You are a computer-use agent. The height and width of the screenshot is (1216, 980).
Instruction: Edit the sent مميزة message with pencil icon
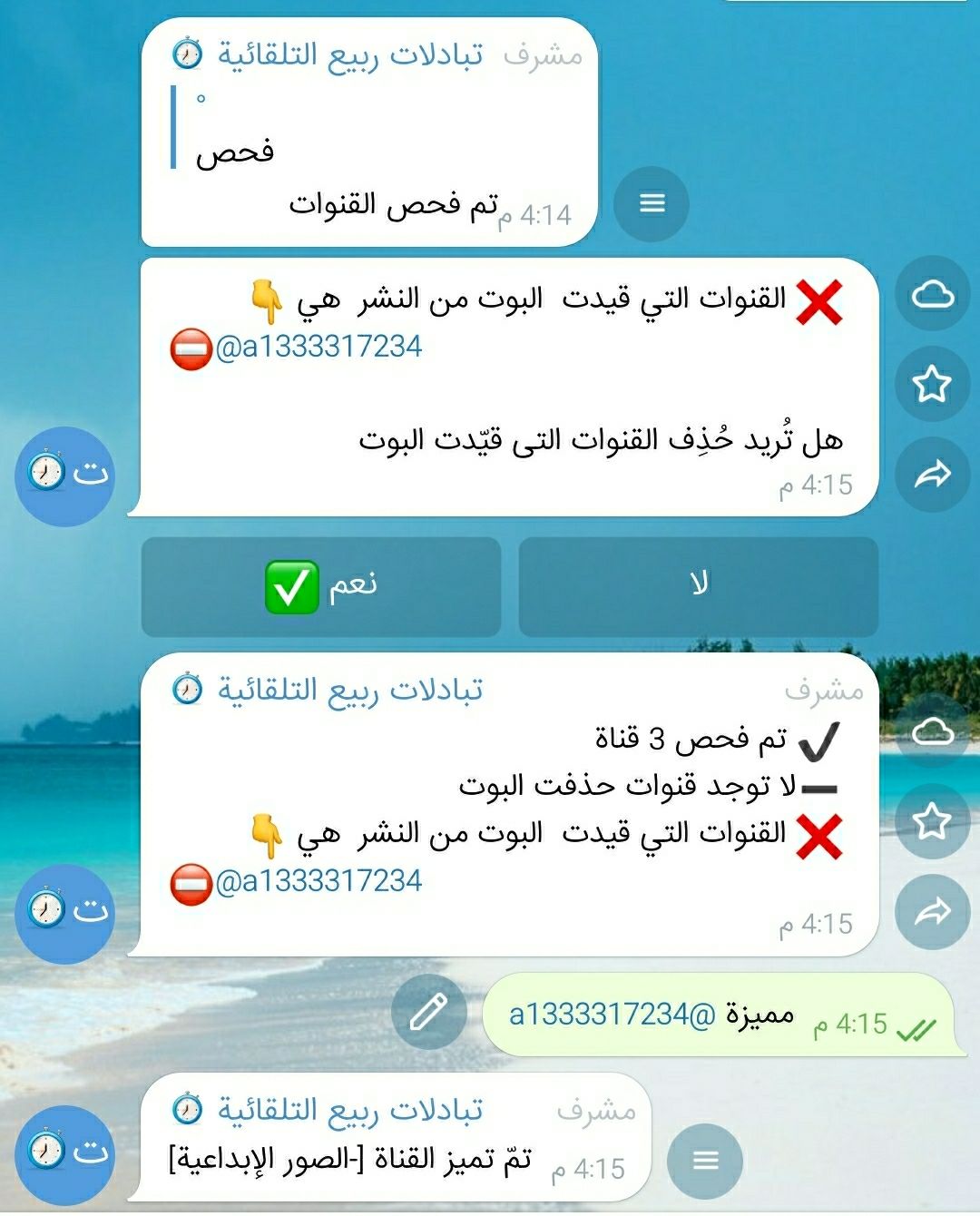pos(428,1012)
